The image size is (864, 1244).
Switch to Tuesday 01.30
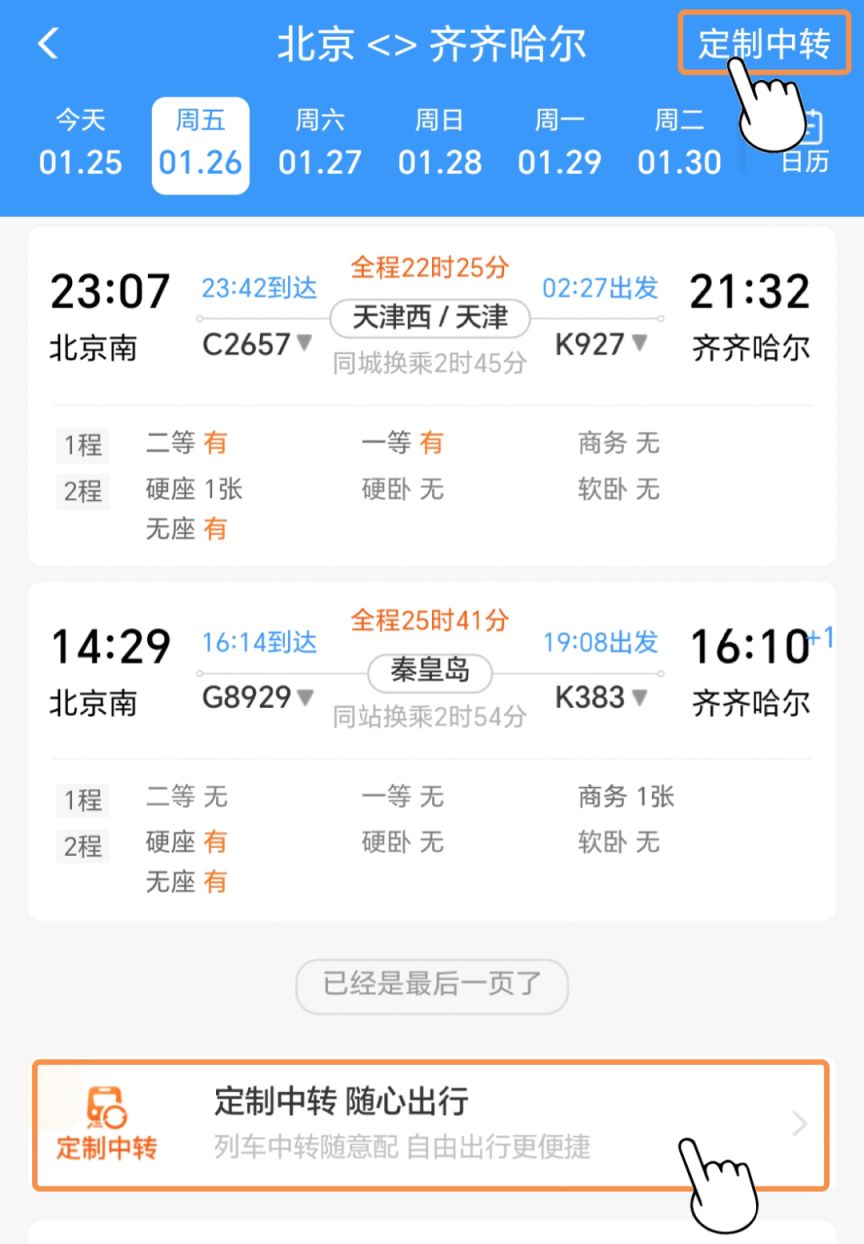click(x=680, y=144)
